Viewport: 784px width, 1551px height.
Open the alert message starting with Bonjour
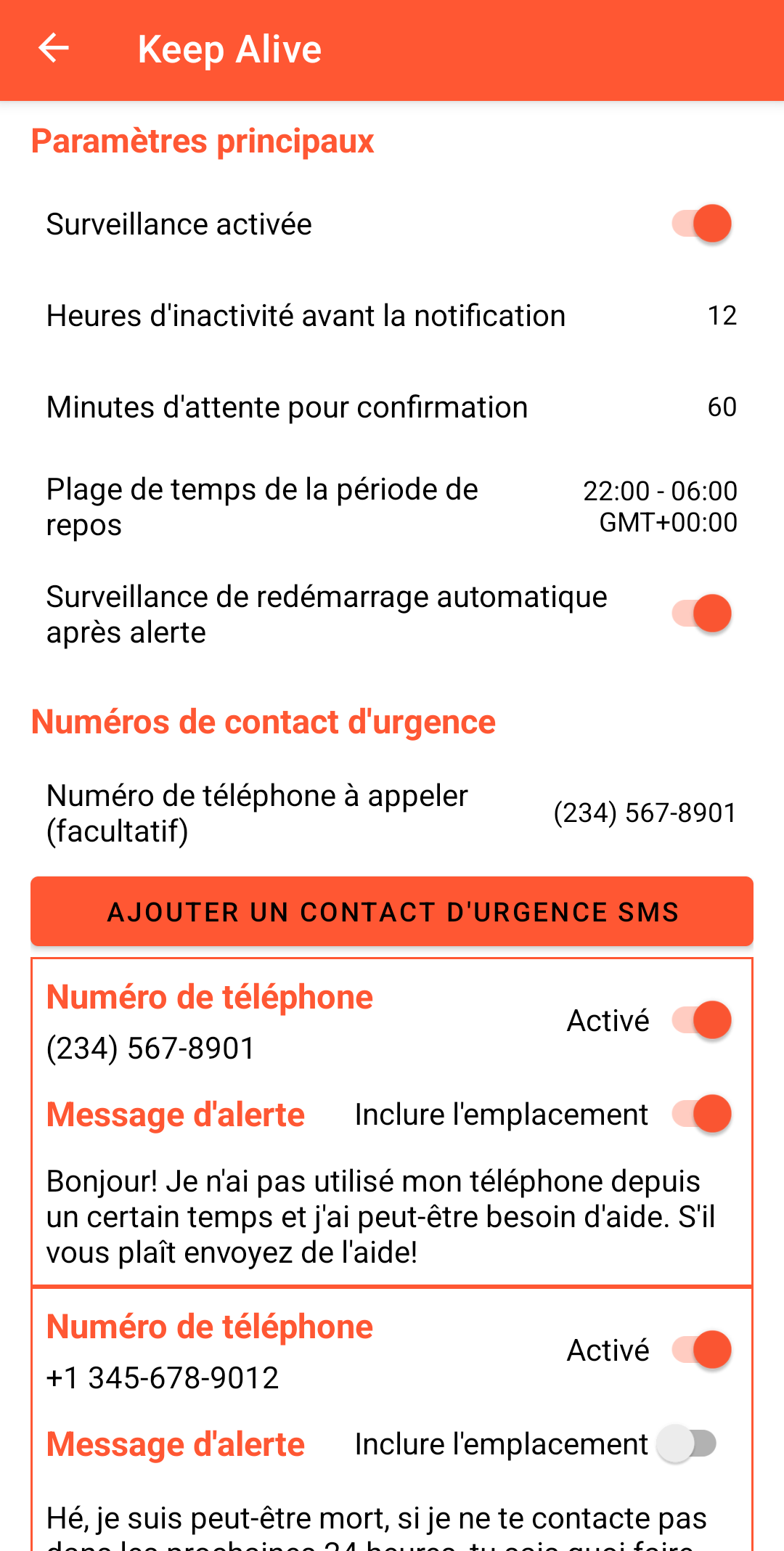(381, 1217)
